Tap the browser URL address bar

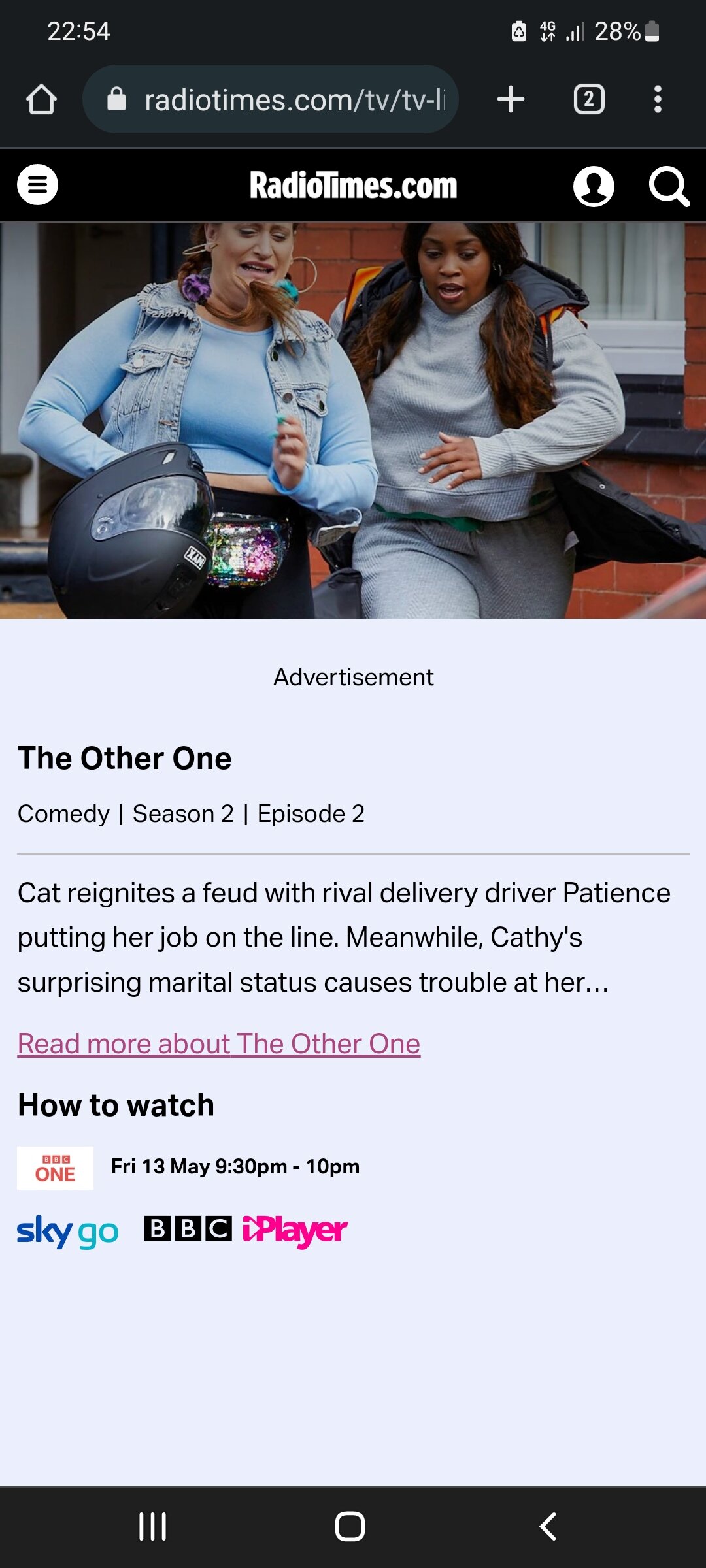click(271, 99)
